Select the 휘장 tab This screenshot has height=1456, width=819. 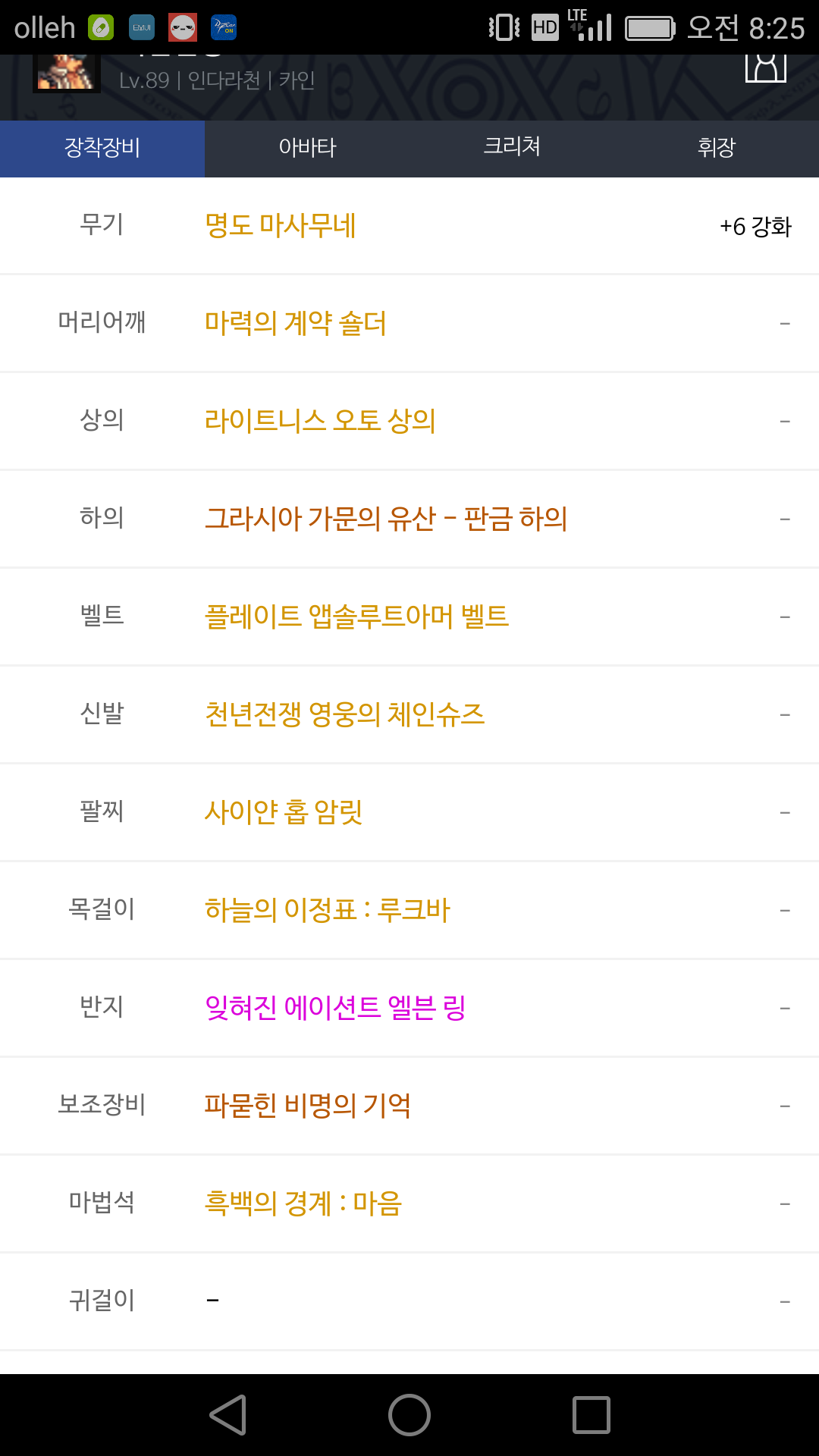pyautogui.click(x=716, y=148)
